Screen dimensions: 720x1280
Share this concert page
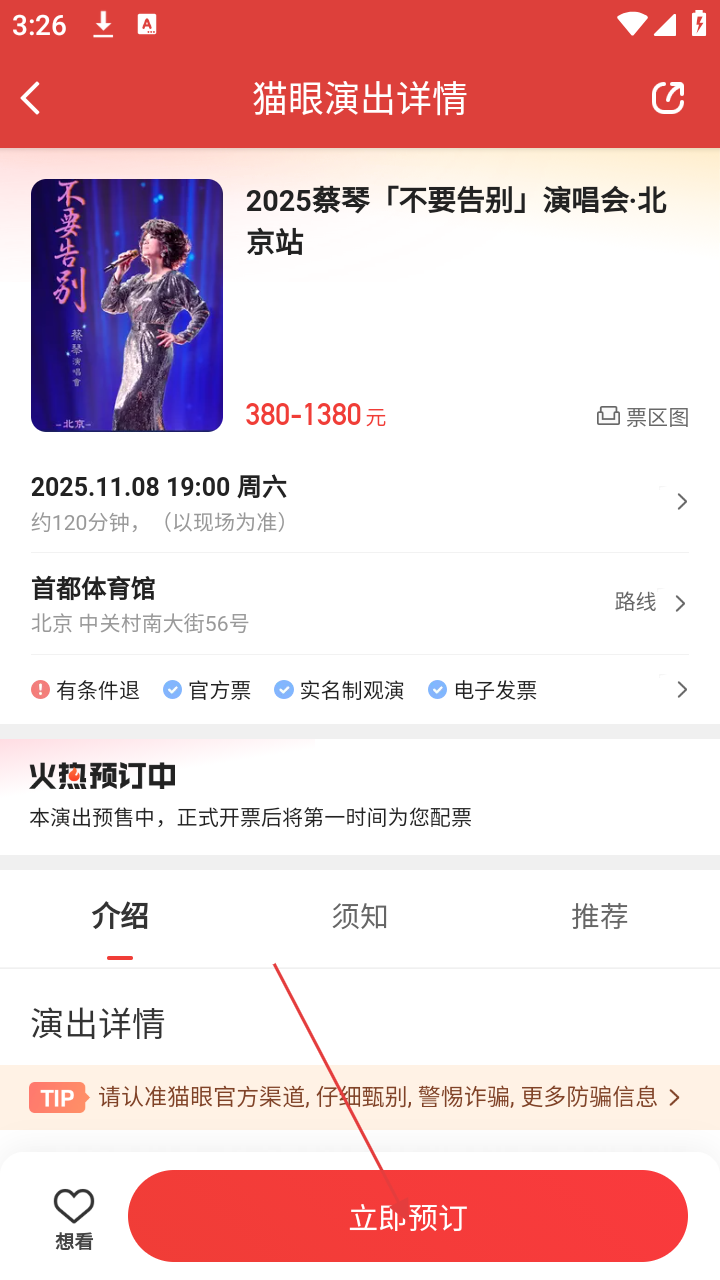click(x=667, y=98)
